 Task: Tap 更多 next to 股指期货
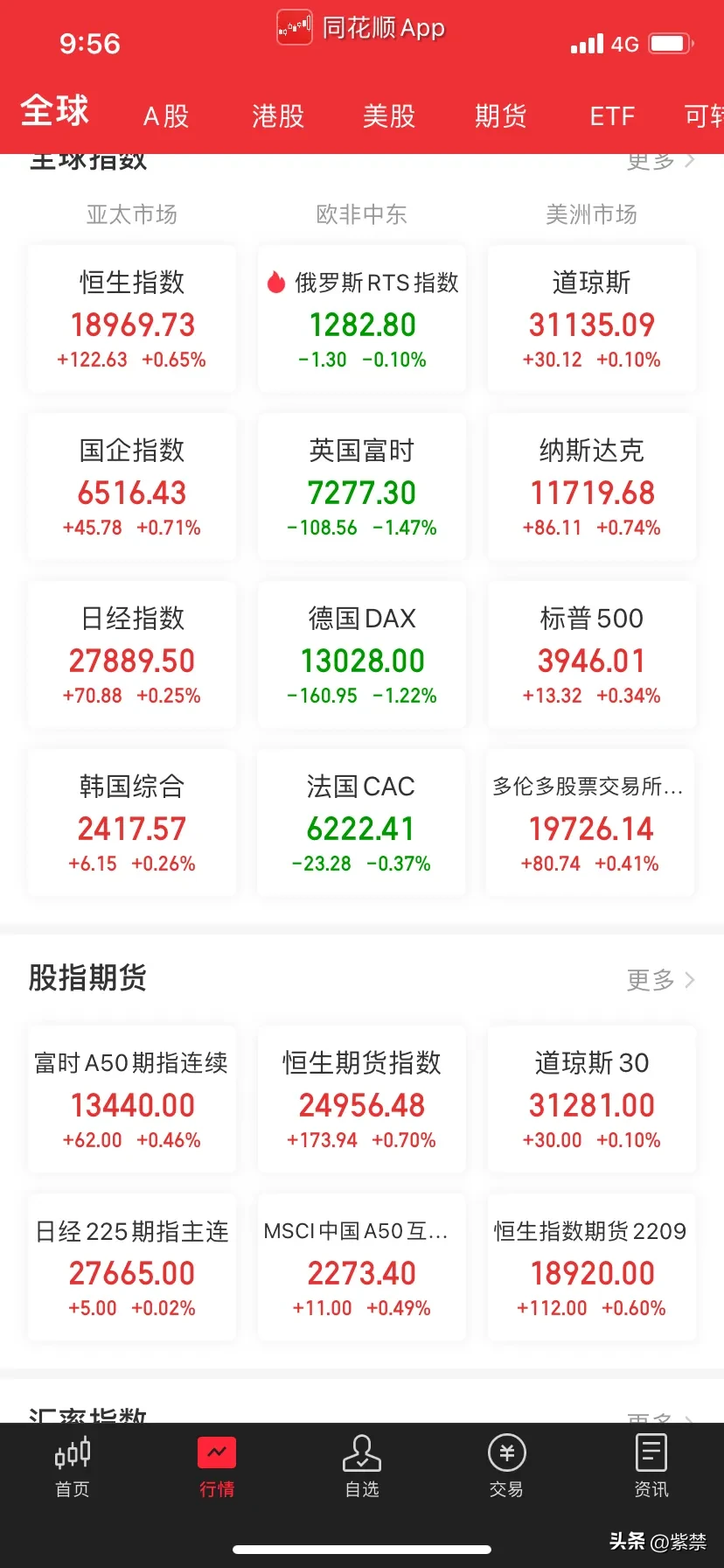pos(660,980)
